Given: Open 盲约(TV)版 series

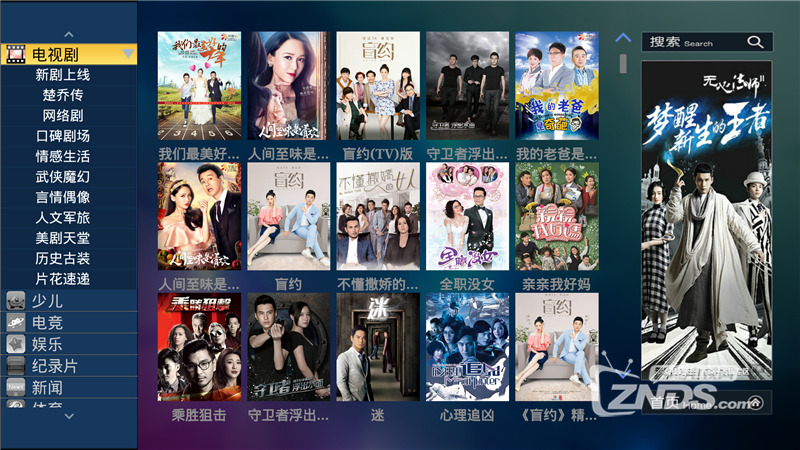Looking at the screenshot, I should point(377,86).
